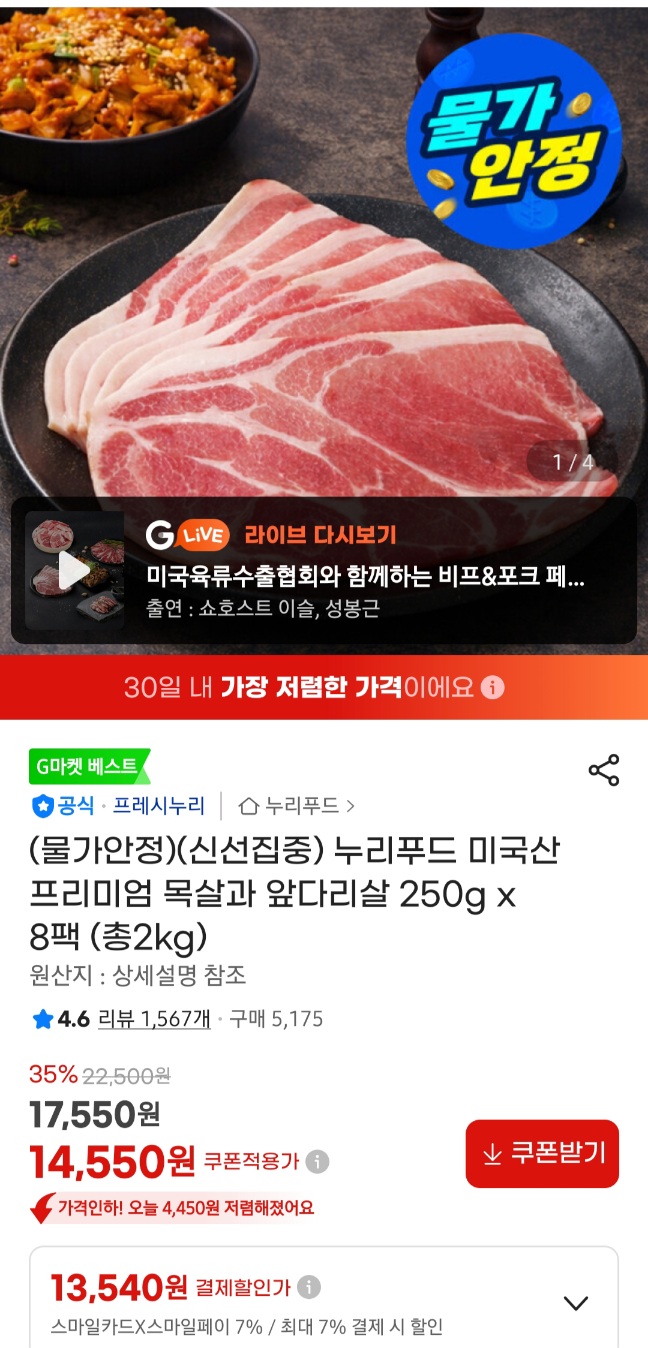The width and height of the screenshot is (648, 1348).
Task: Expand the payment discount price section
Action: (575, 1303)
